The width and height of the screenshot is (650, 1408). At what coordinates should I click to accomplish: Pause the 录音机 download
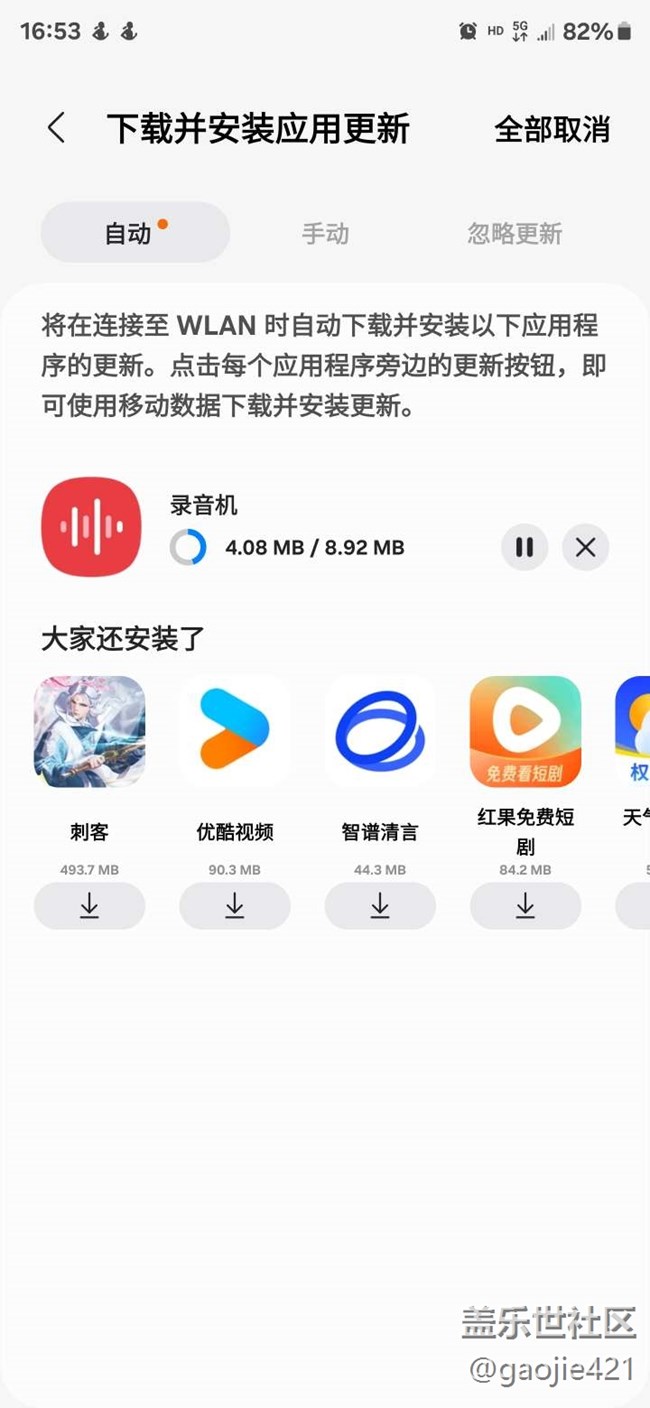tap(525, 547)
